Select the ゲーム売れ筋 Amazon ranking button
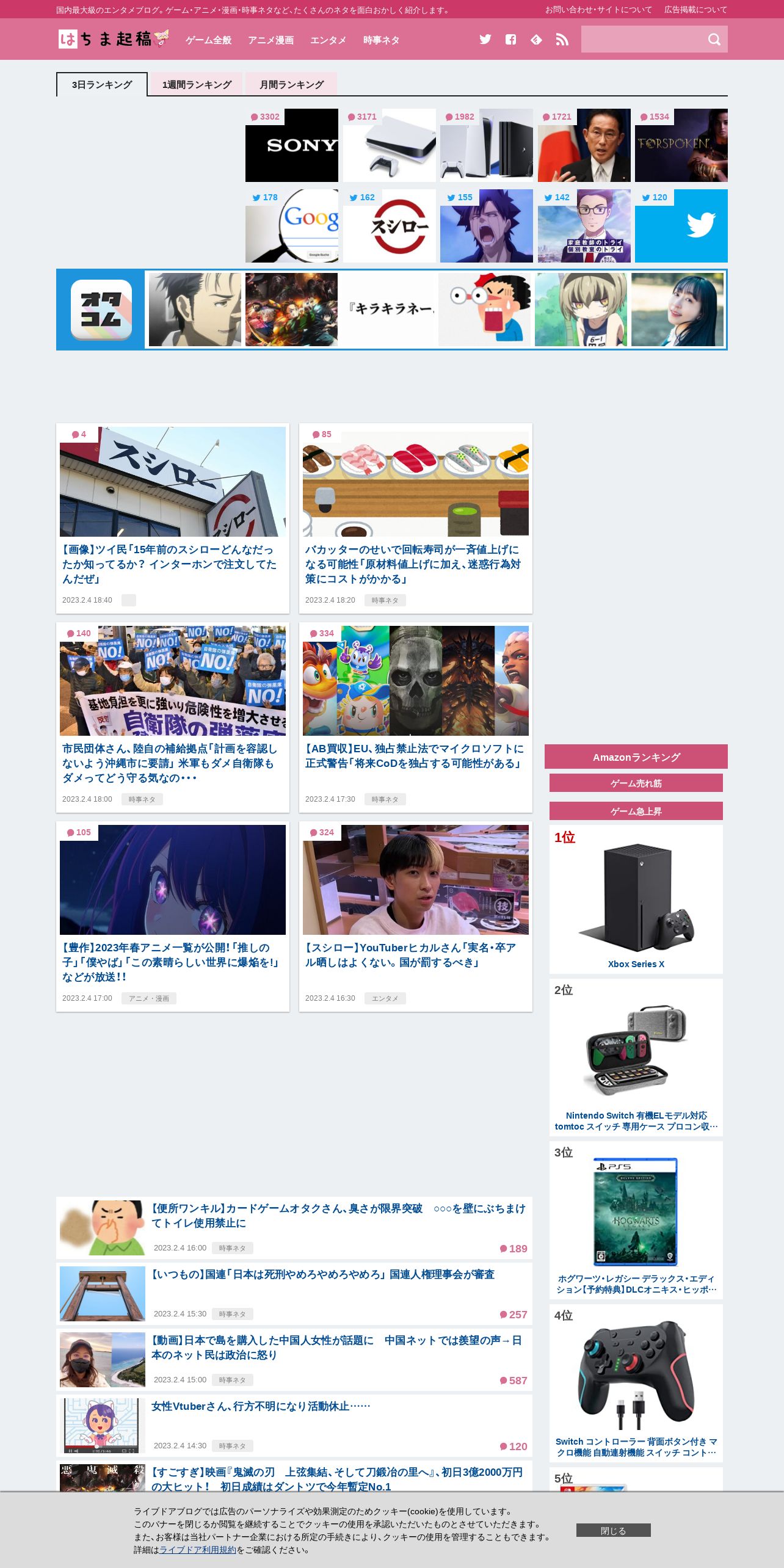This screenshot has width=784, height=1568. coord(636,783)
